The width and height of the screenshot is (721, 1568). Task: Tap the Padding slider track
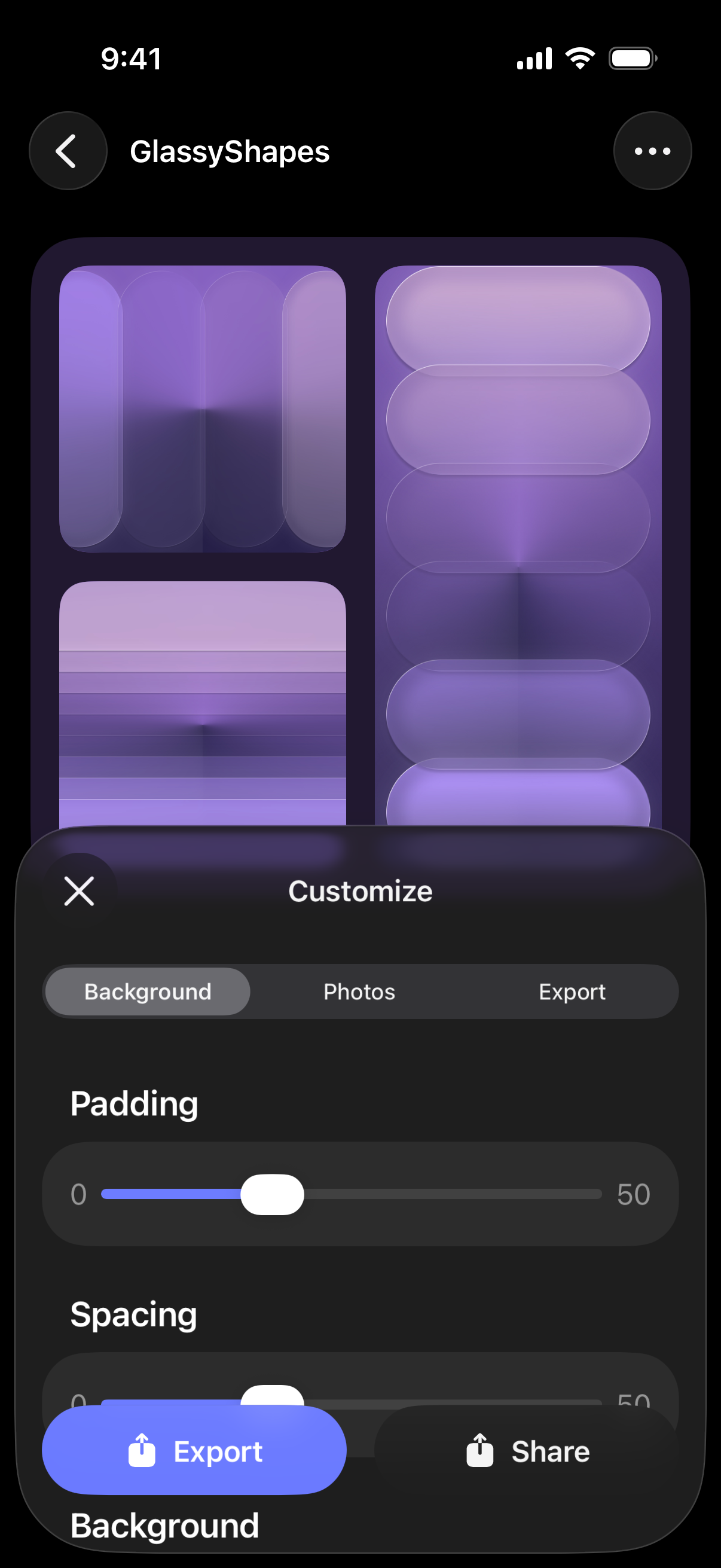click(450, 1194)
